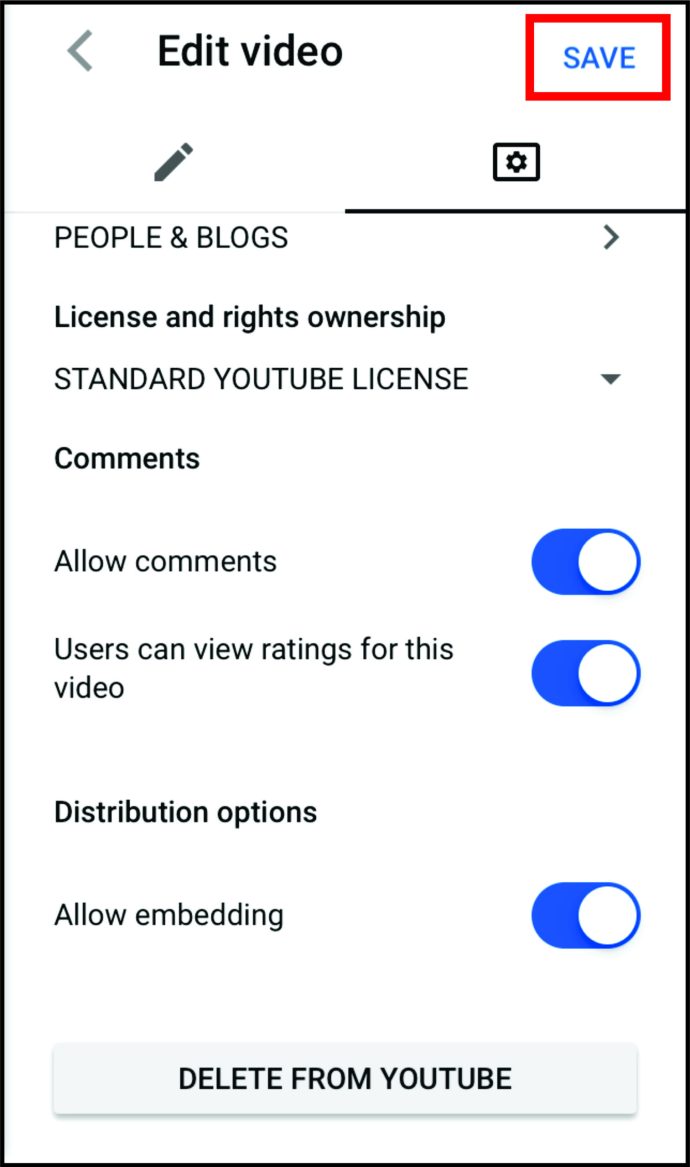Screen dimensions: 690x1167
Task: Disable users viewing ratings for this video
Action: 585,673
